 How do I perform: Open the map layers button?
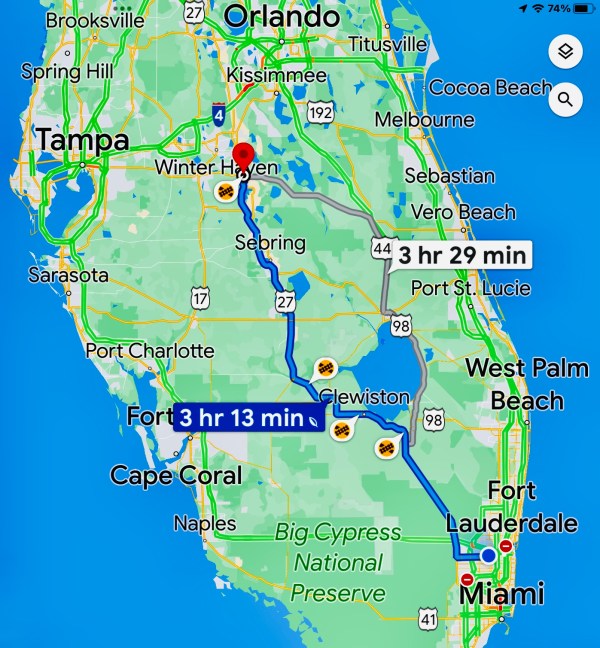[x=565, y=52]
